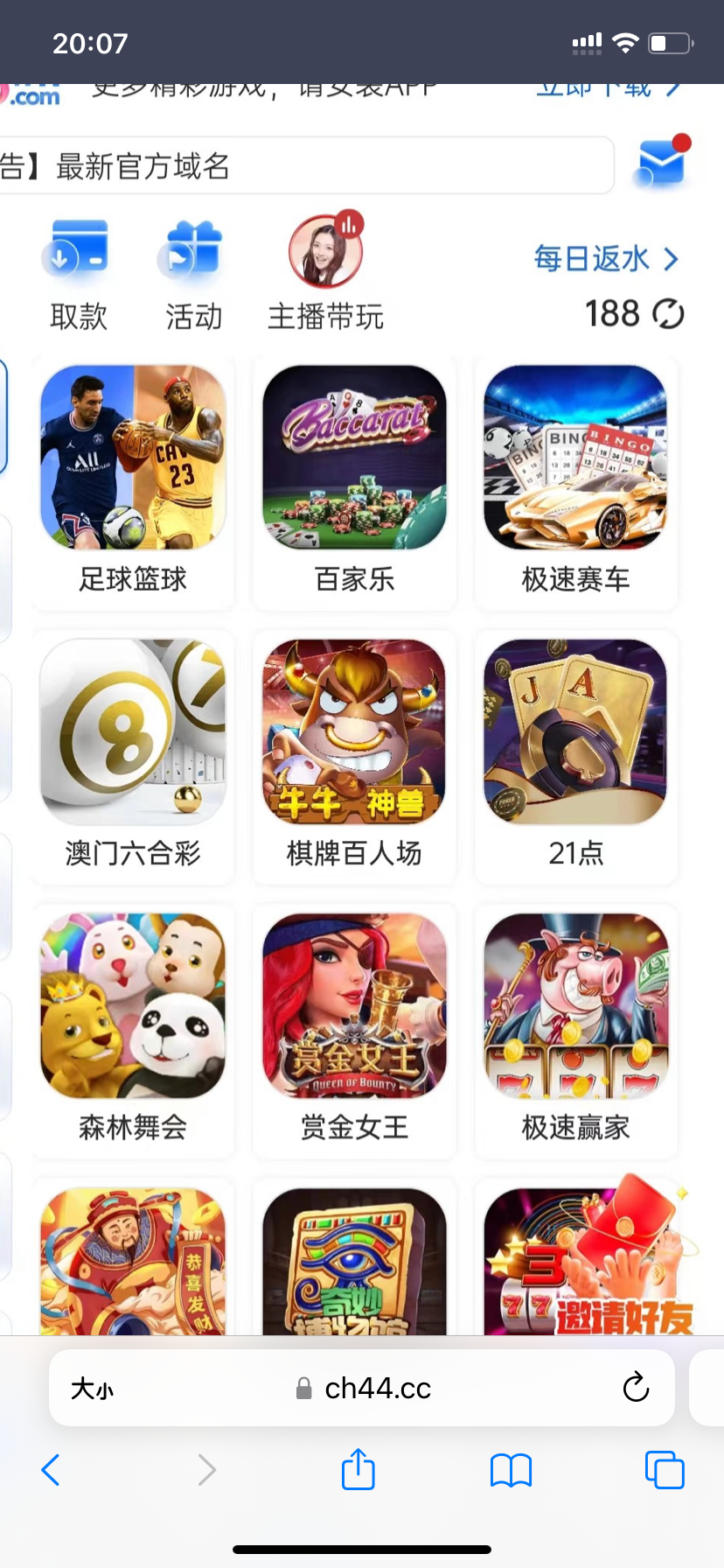This screenshot has width=724, height=1568.
Task: Launch the 百家乐 baccarat game
Action: (354, 480)
